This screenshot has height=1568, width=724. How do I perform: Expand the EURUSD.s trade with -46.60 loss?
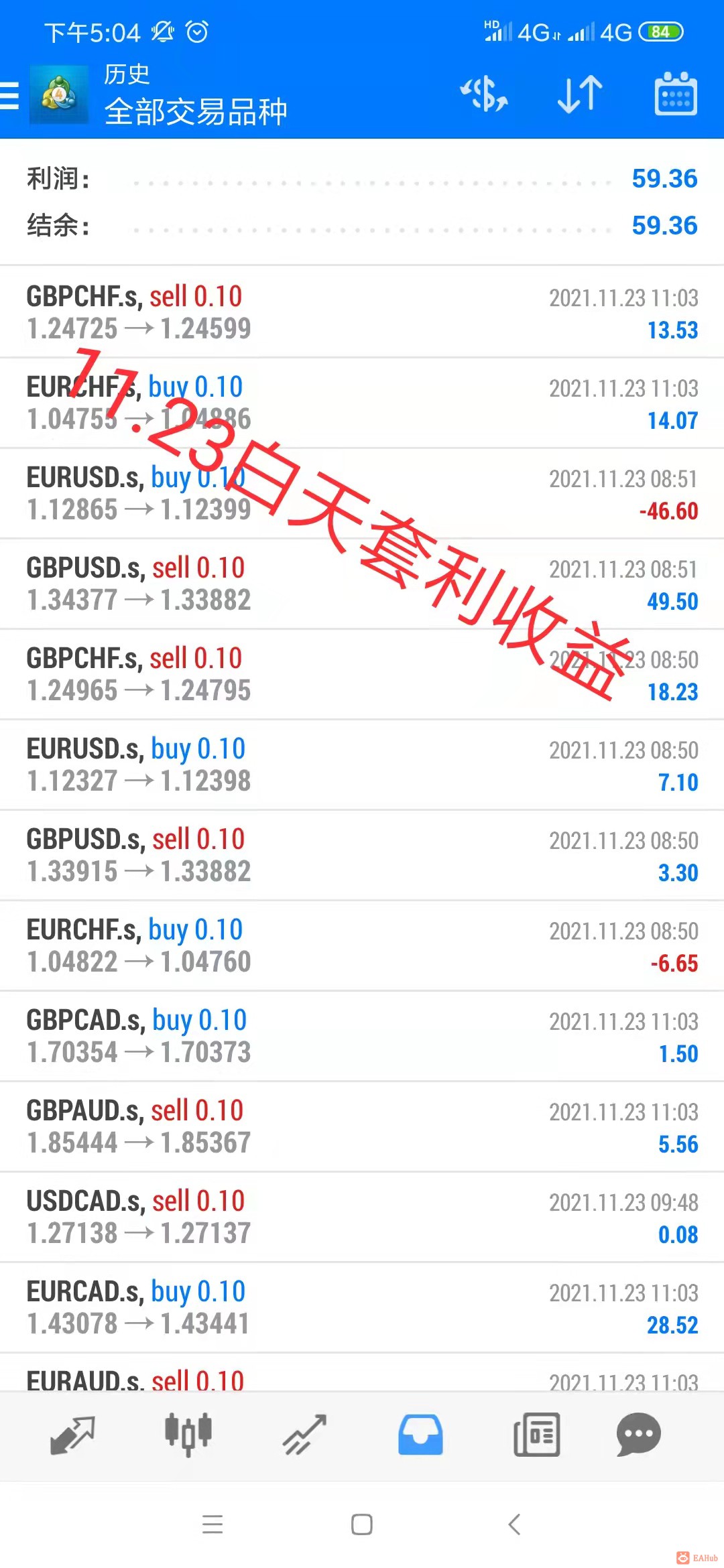click(362, 493)
